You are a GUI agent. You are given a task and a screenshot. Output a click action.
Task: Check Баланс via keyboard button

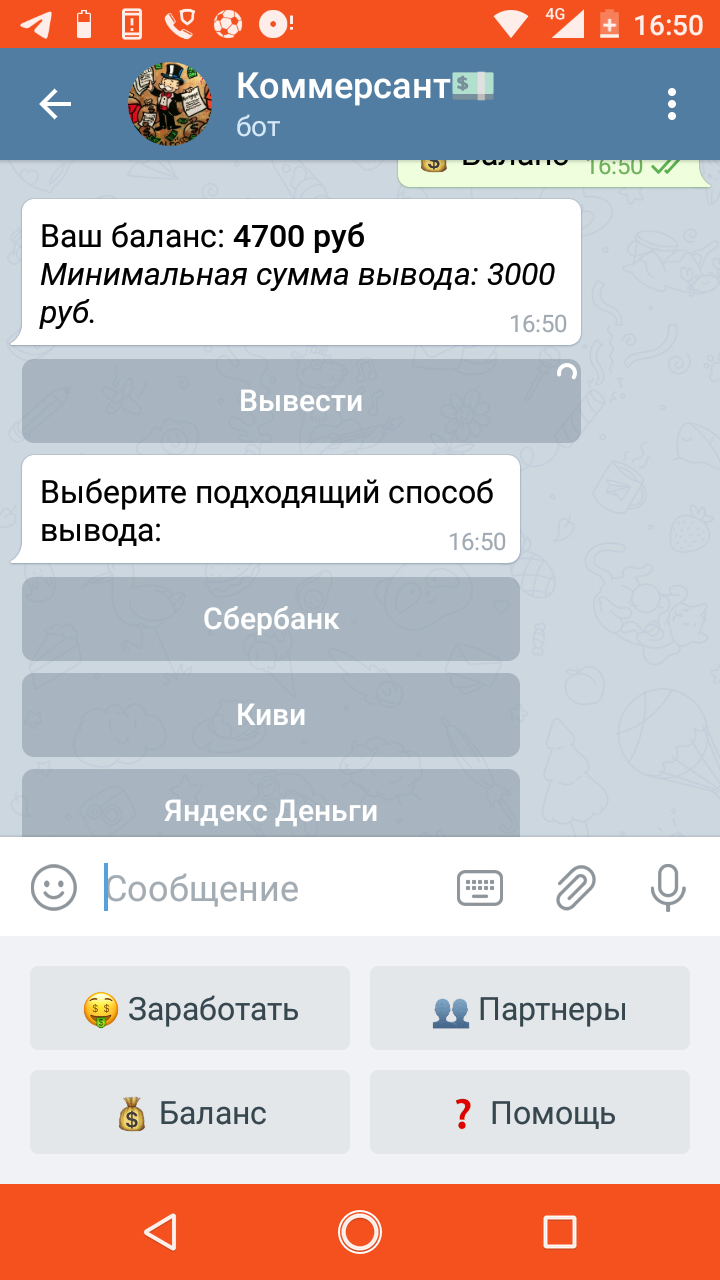(190, 1112)
